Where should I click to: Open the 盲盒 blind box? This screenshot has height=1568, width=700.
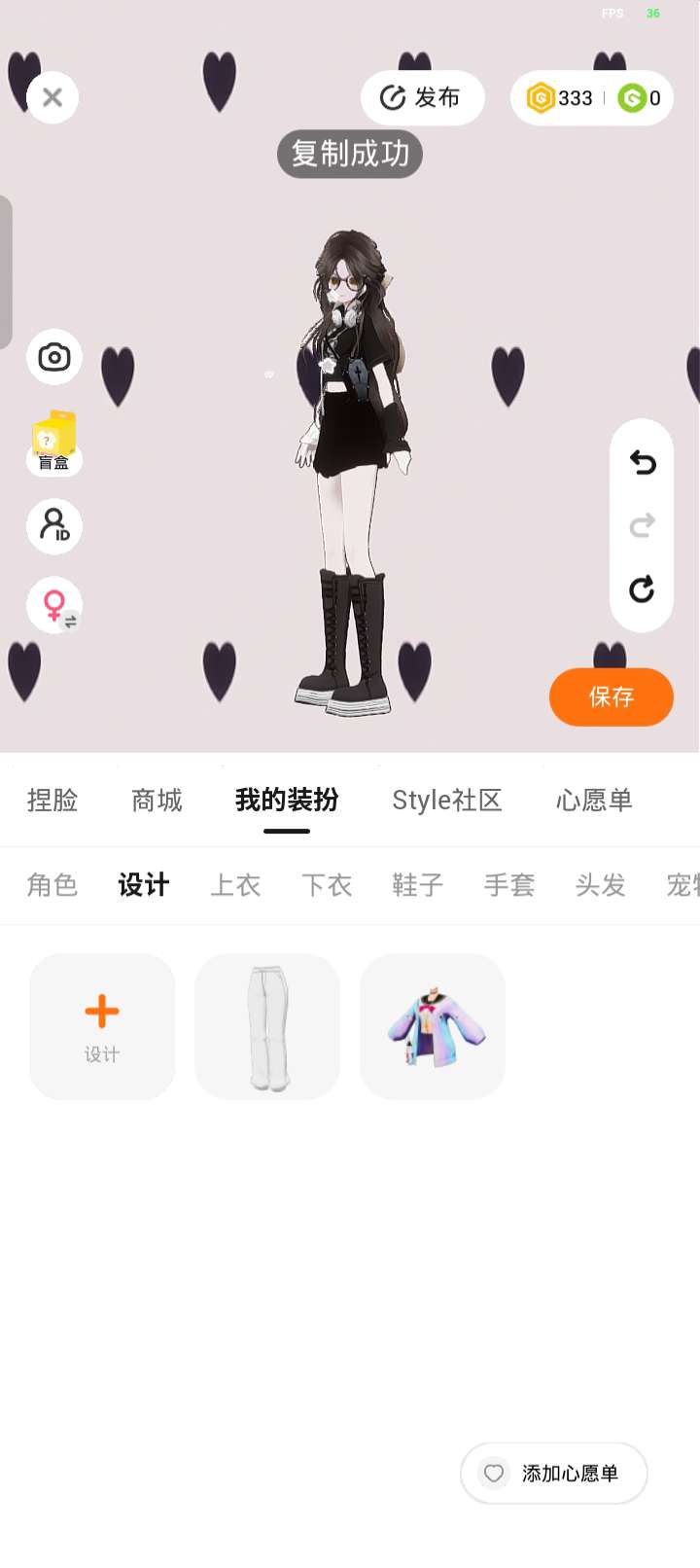pos(54,443)
